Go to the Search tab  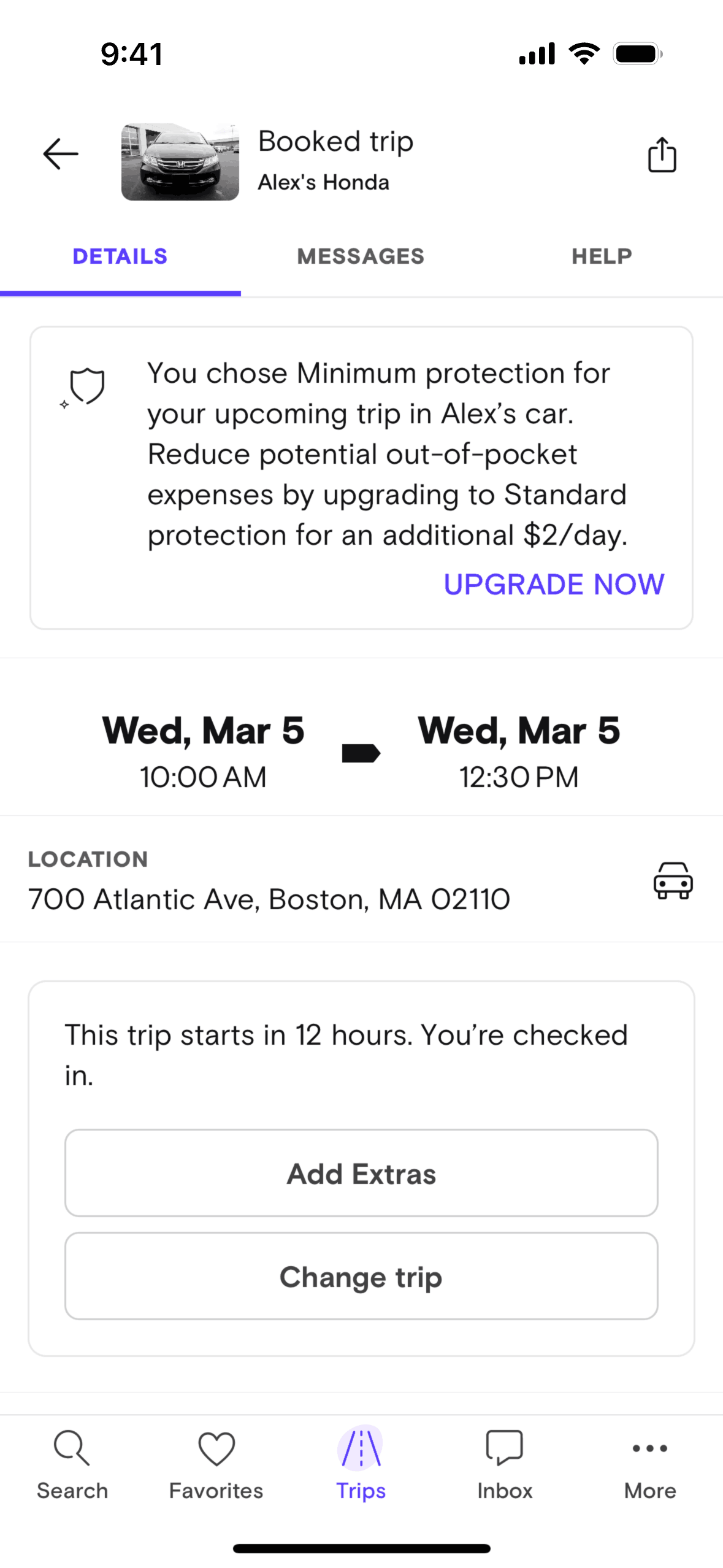point(72,1464)
